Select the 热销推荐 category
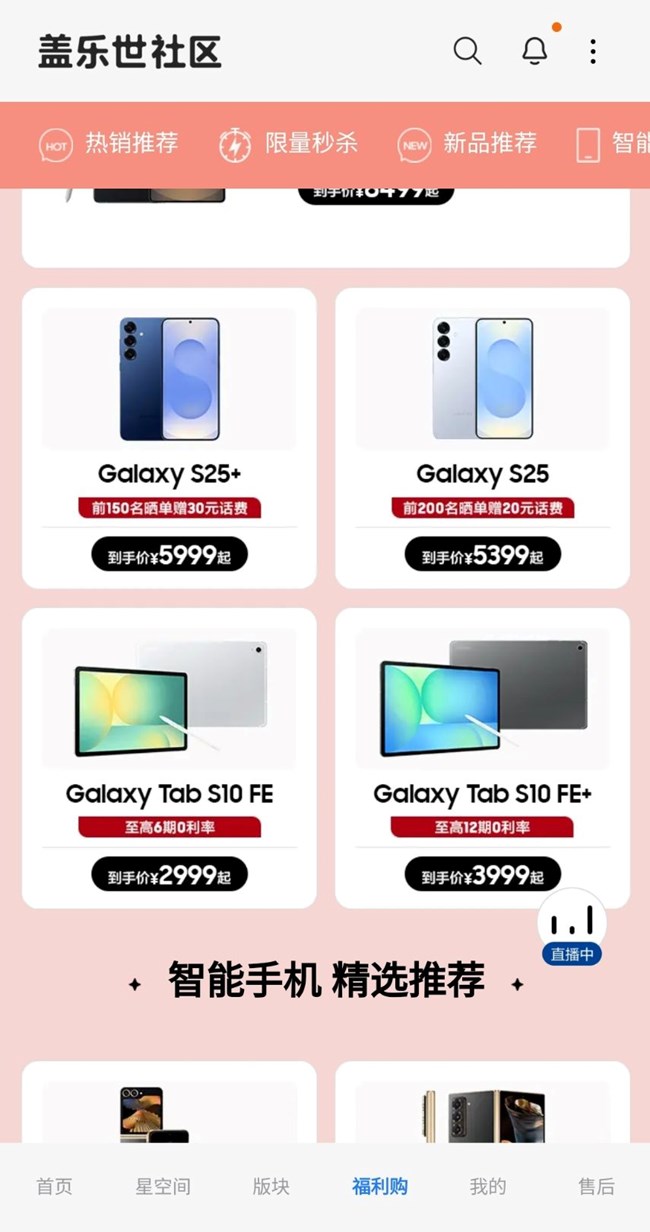This screenshot has height=1232, width=650. click(109, 144)
